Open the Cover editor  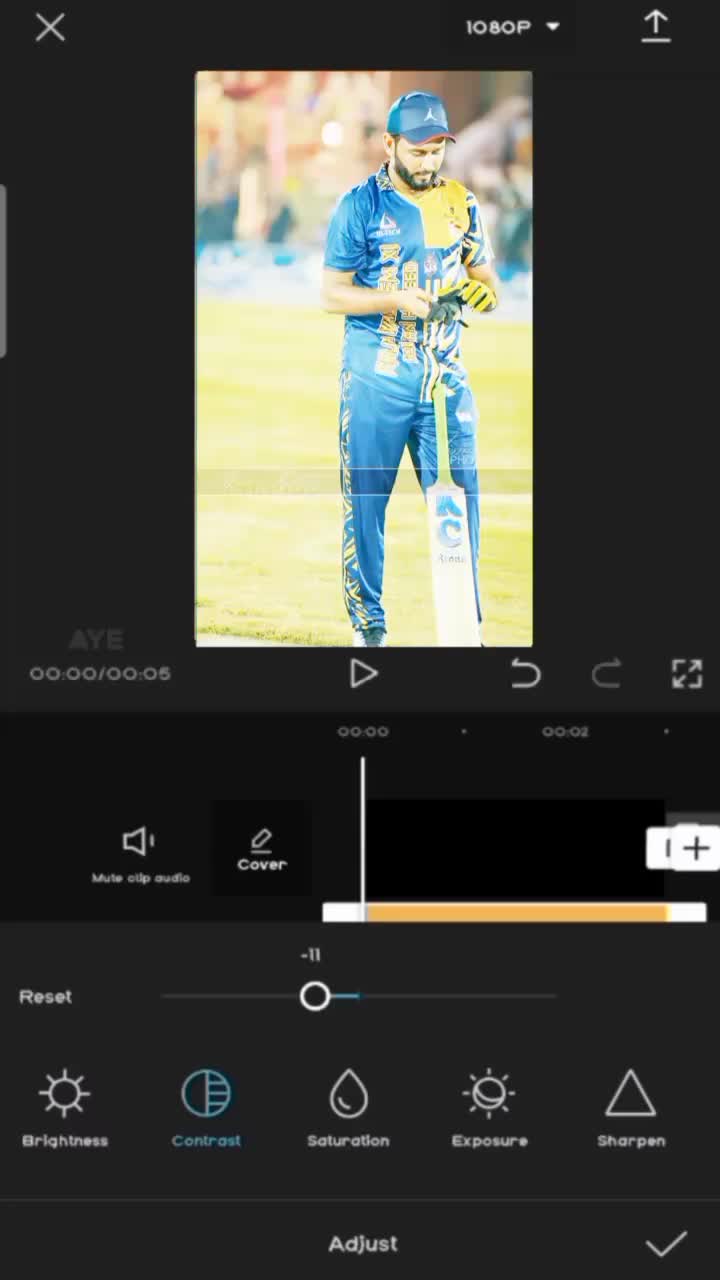pos(262,850)
